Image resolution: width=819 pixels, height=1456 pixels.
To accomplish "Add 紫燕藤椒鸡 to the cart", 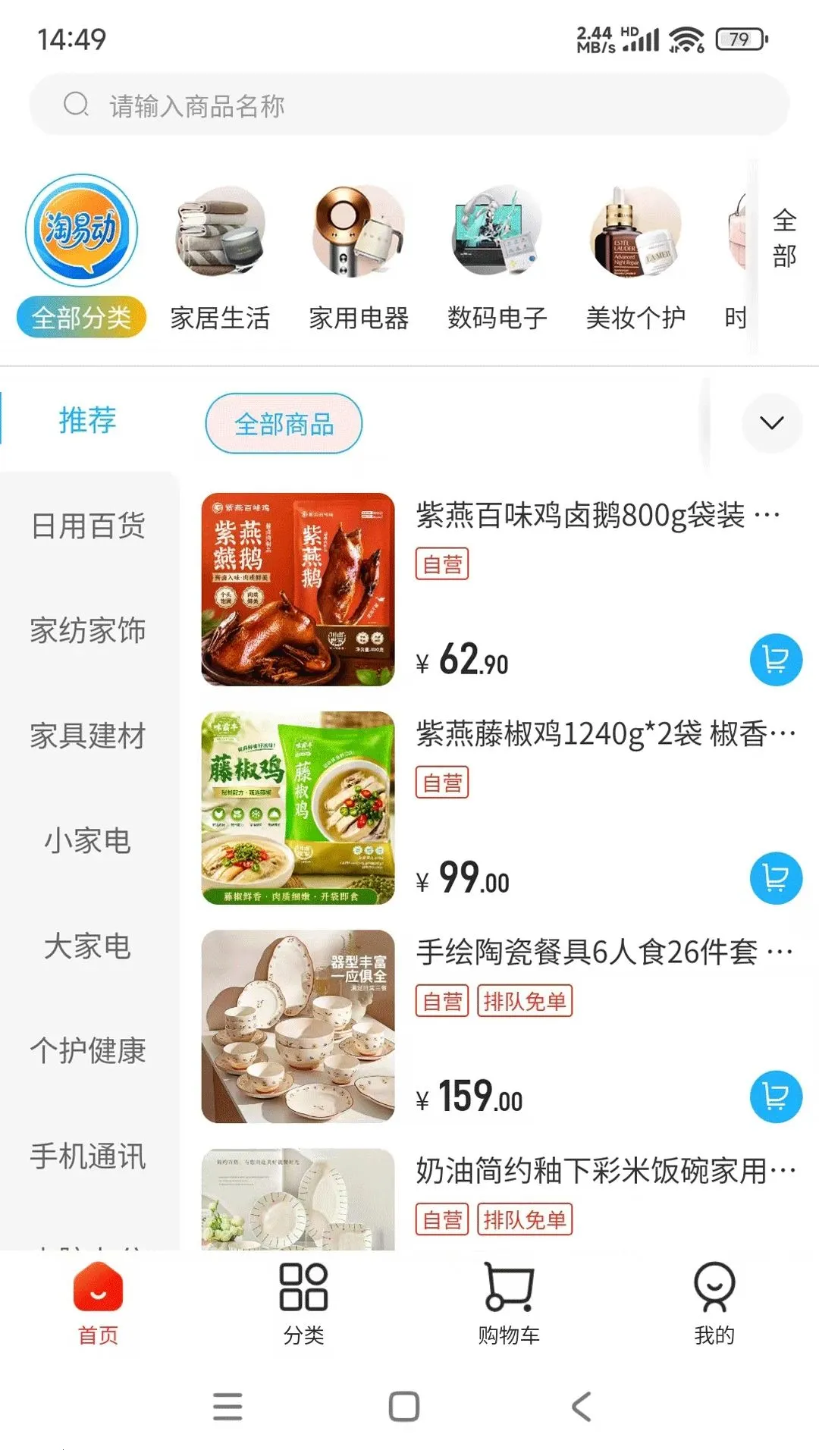I will 776,878.
